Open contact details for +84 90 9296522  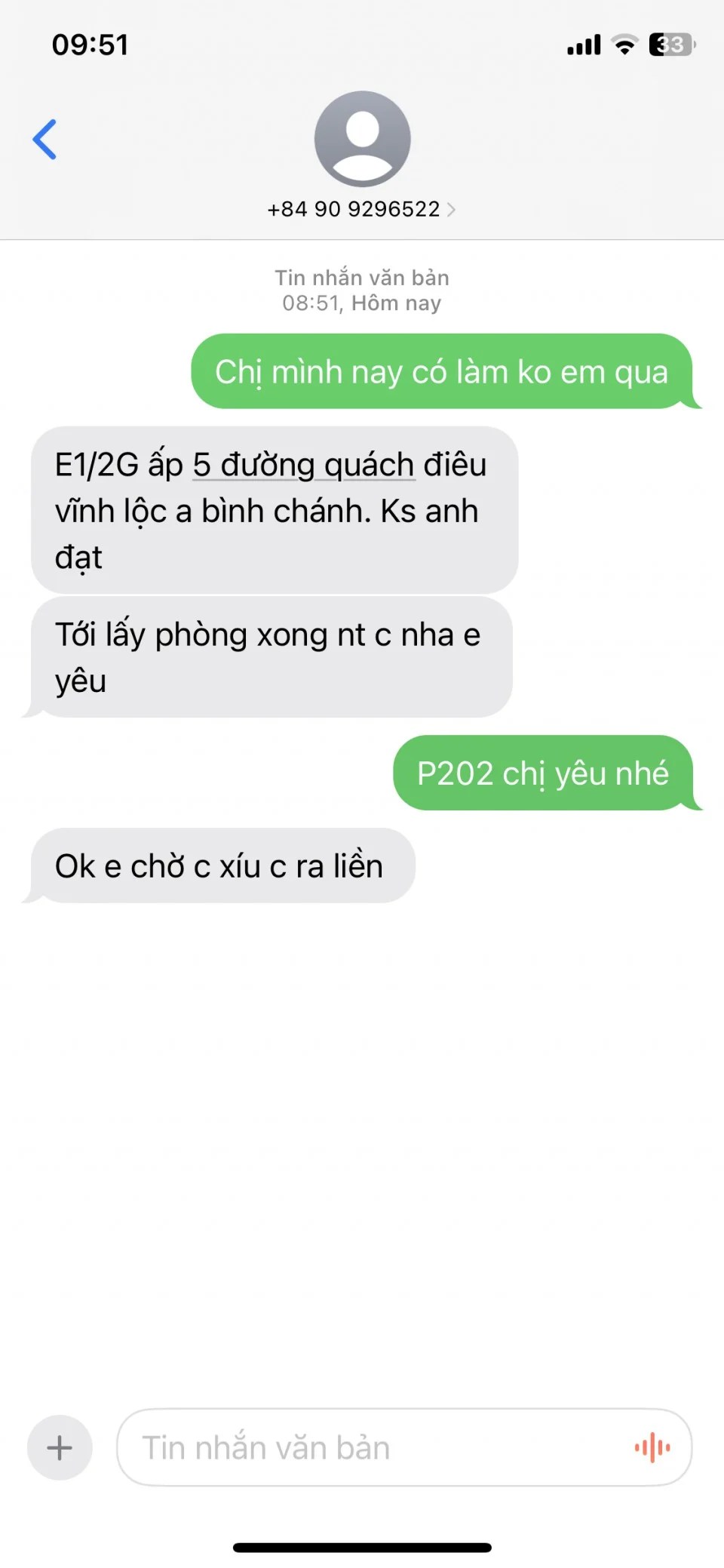click(361, 209)
